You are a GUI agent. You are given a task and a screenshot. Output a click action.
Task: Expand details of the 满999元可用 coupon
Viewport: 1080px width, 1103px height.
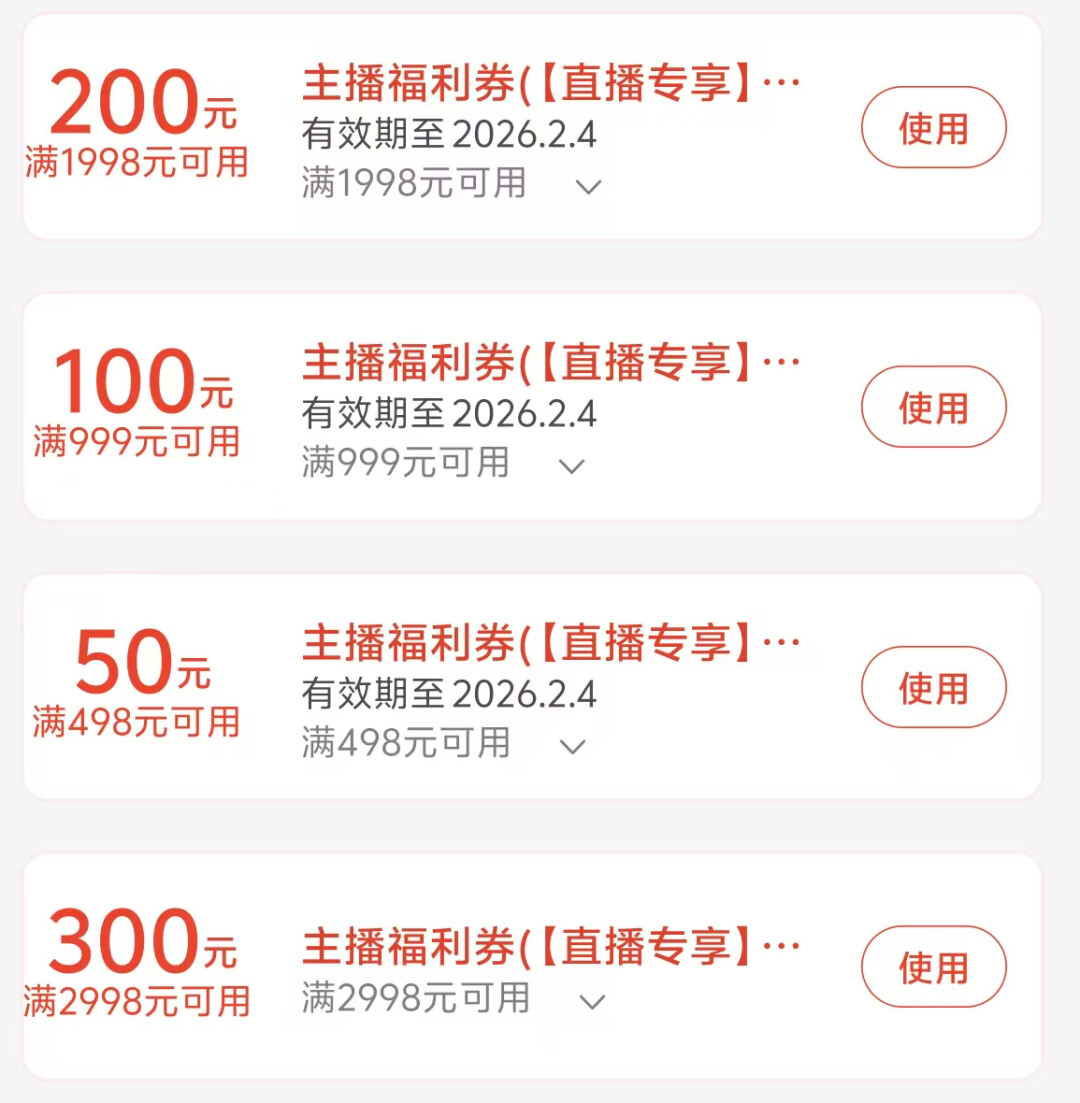coord(572,467)
